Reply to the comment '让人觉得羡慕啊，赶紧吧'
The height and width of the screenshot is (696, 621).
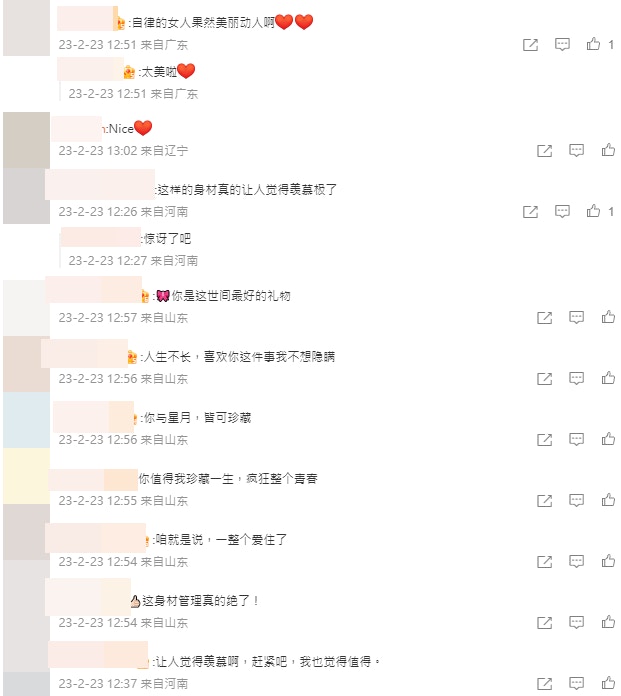pyautogui.click(x=577, y=684)
